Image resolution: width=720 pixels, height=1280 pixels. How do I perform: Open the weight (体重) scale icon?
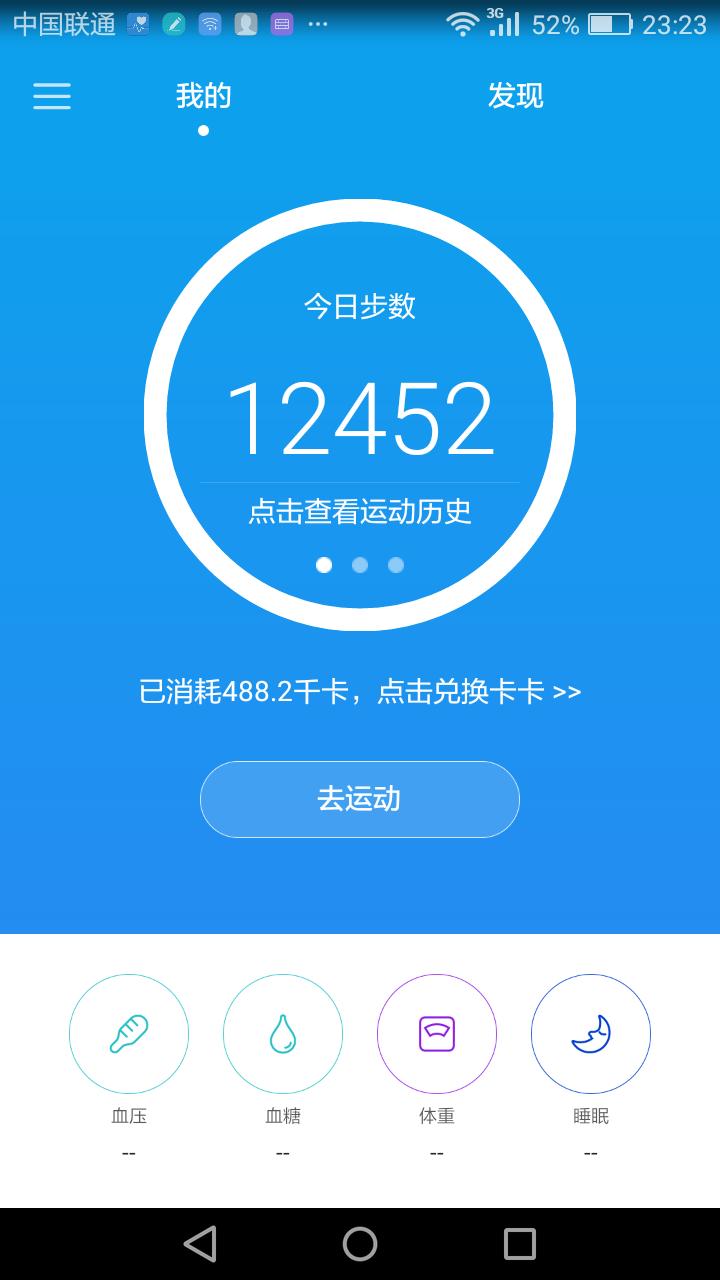437,1033
